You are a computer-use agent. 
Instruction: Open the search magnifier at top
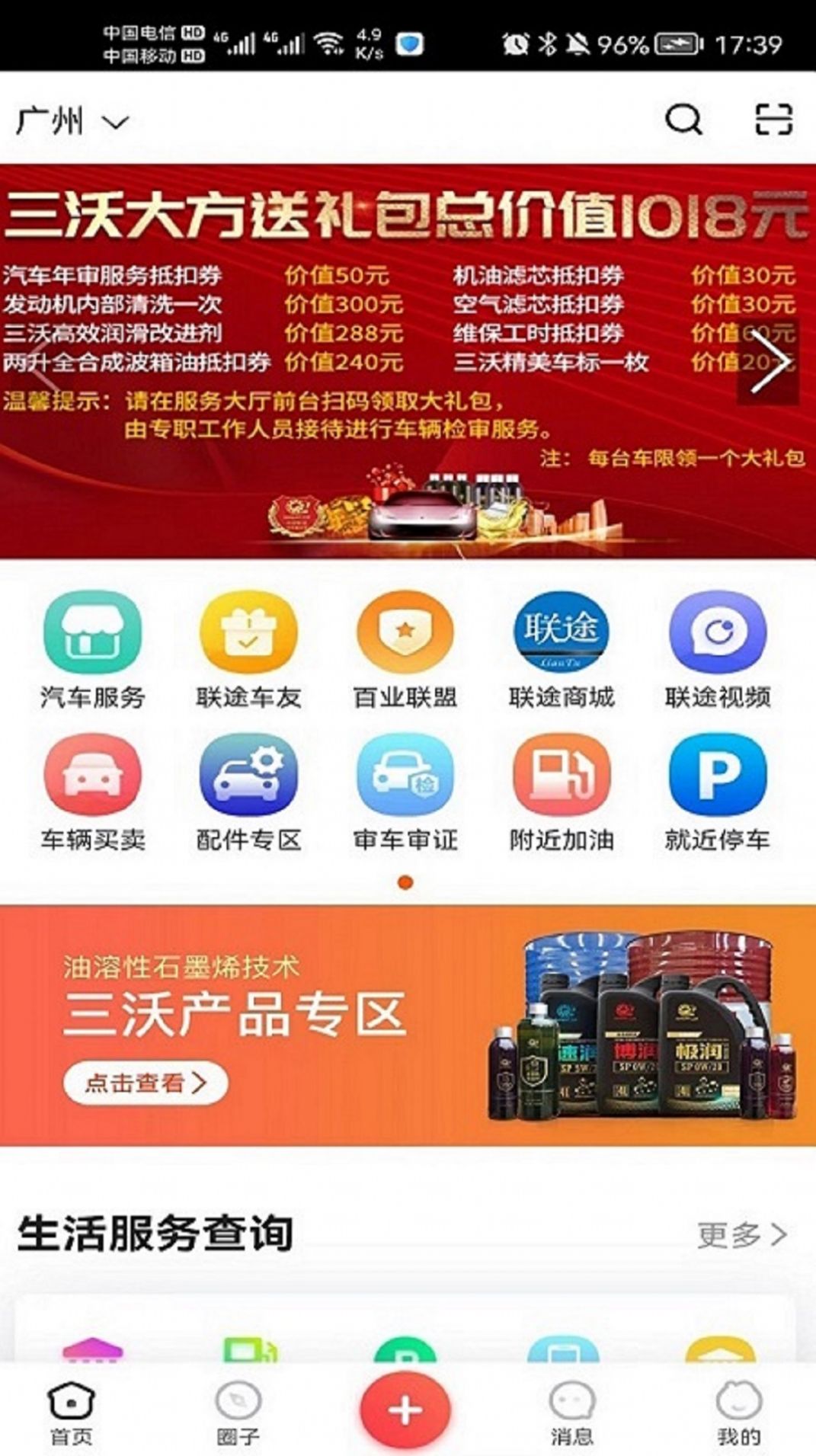click(683, 120)
